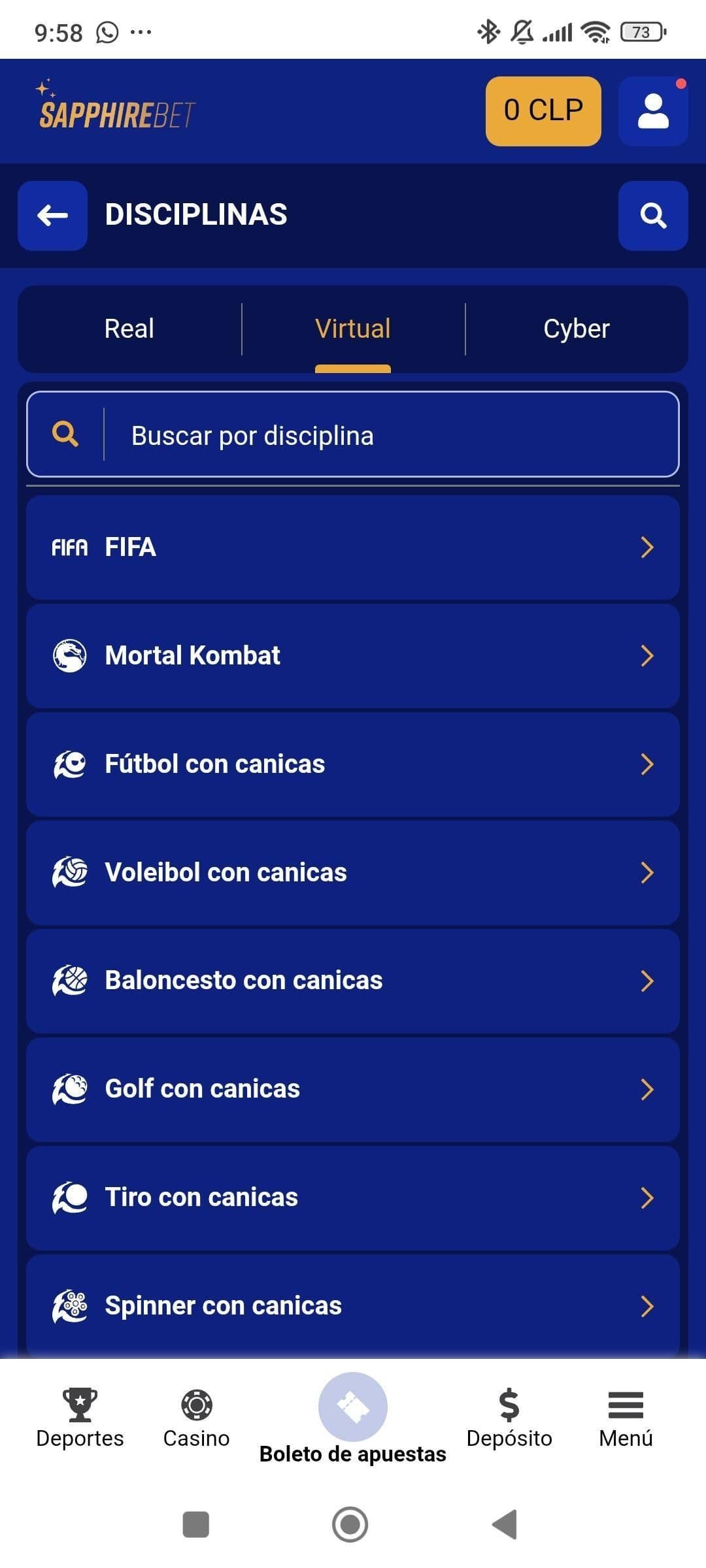Tap the Boleto de apuestas ticket icon
Screen dimensions: 706x1568
(352, 1406)
